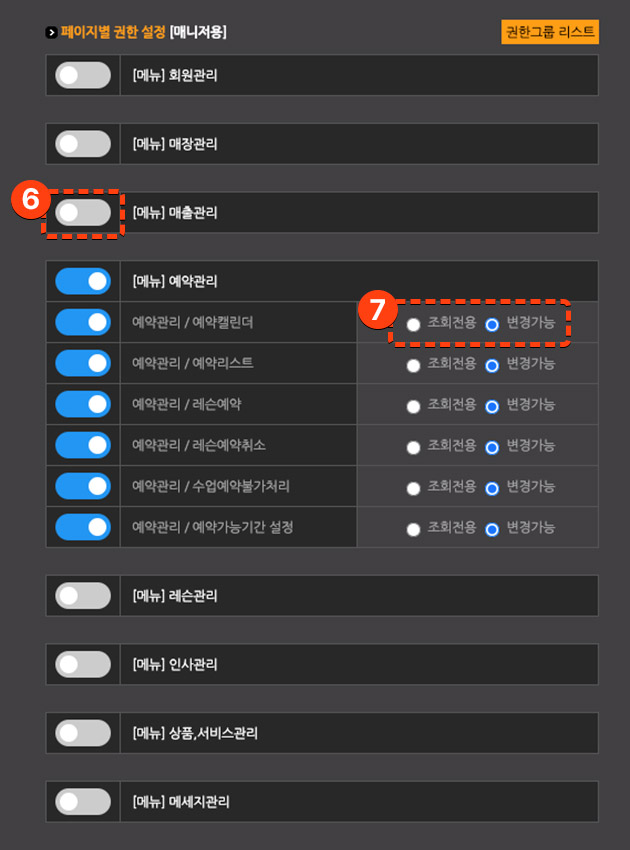Disable the 예약관리 / 레슨예약 toggle
The image size is (630, 850).
click(83, 404)
